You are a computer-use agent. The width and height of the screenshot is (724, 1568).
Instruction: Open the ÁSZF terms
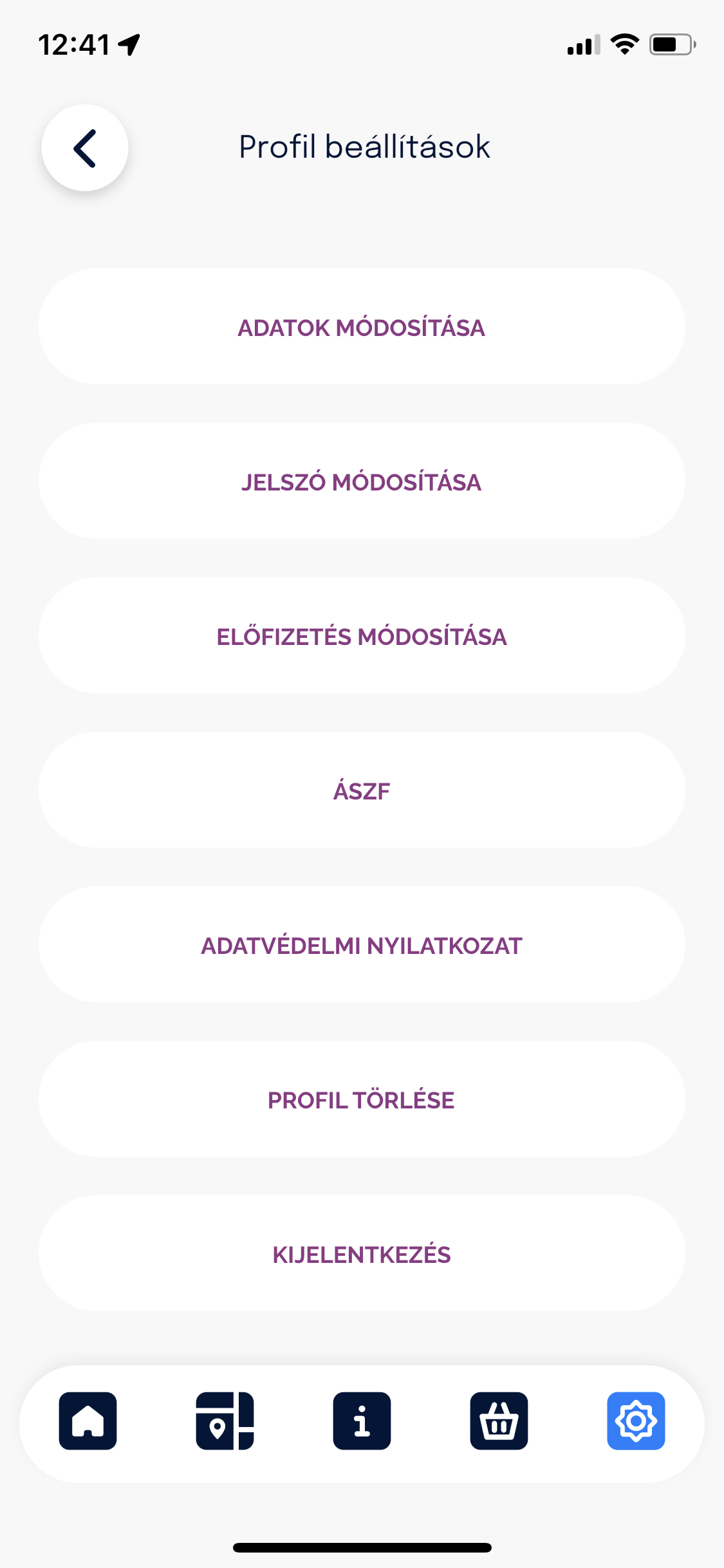(x=362, y=790)
